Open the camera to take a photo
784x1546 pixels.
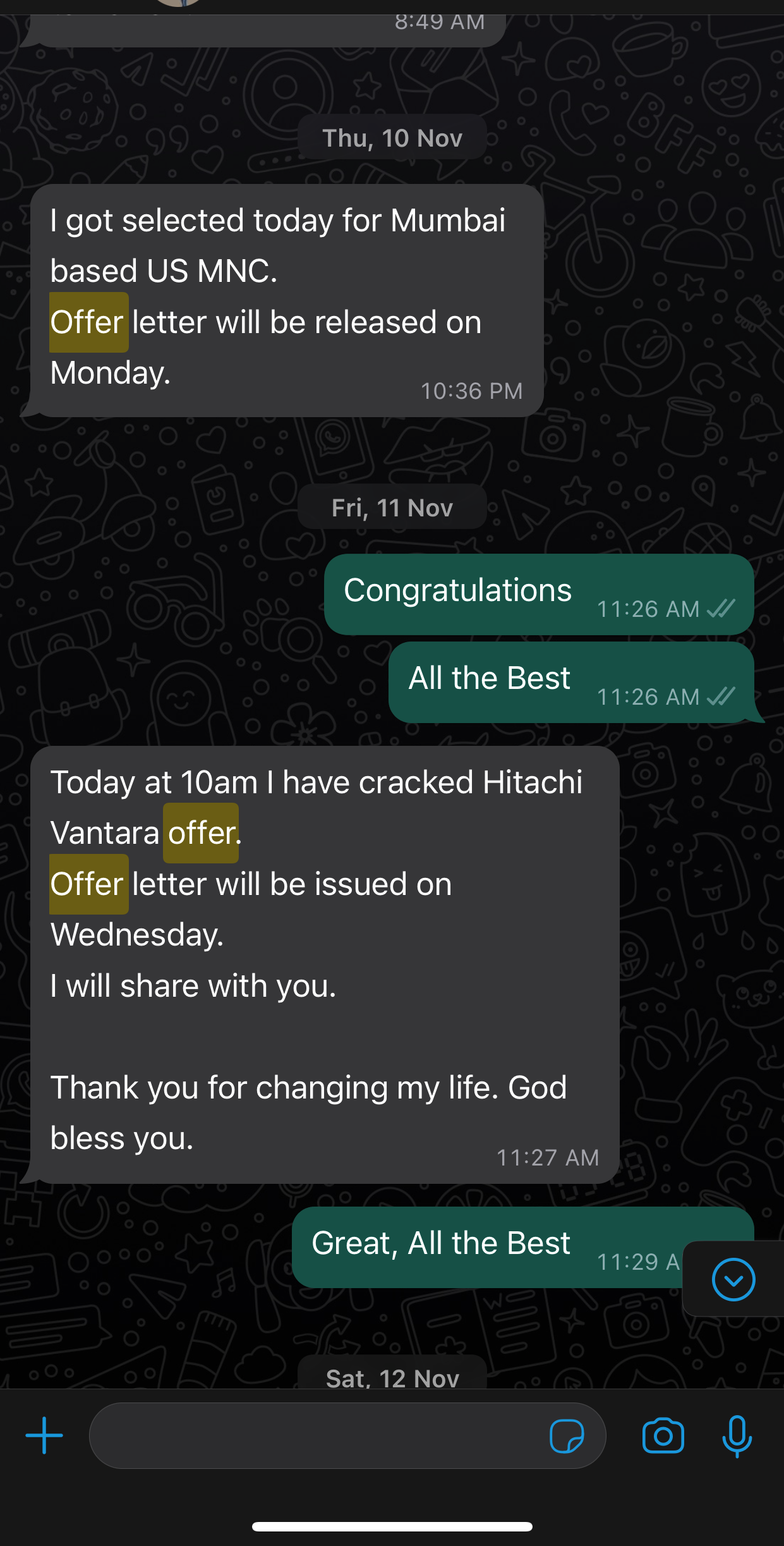(x=663, y=1436)
